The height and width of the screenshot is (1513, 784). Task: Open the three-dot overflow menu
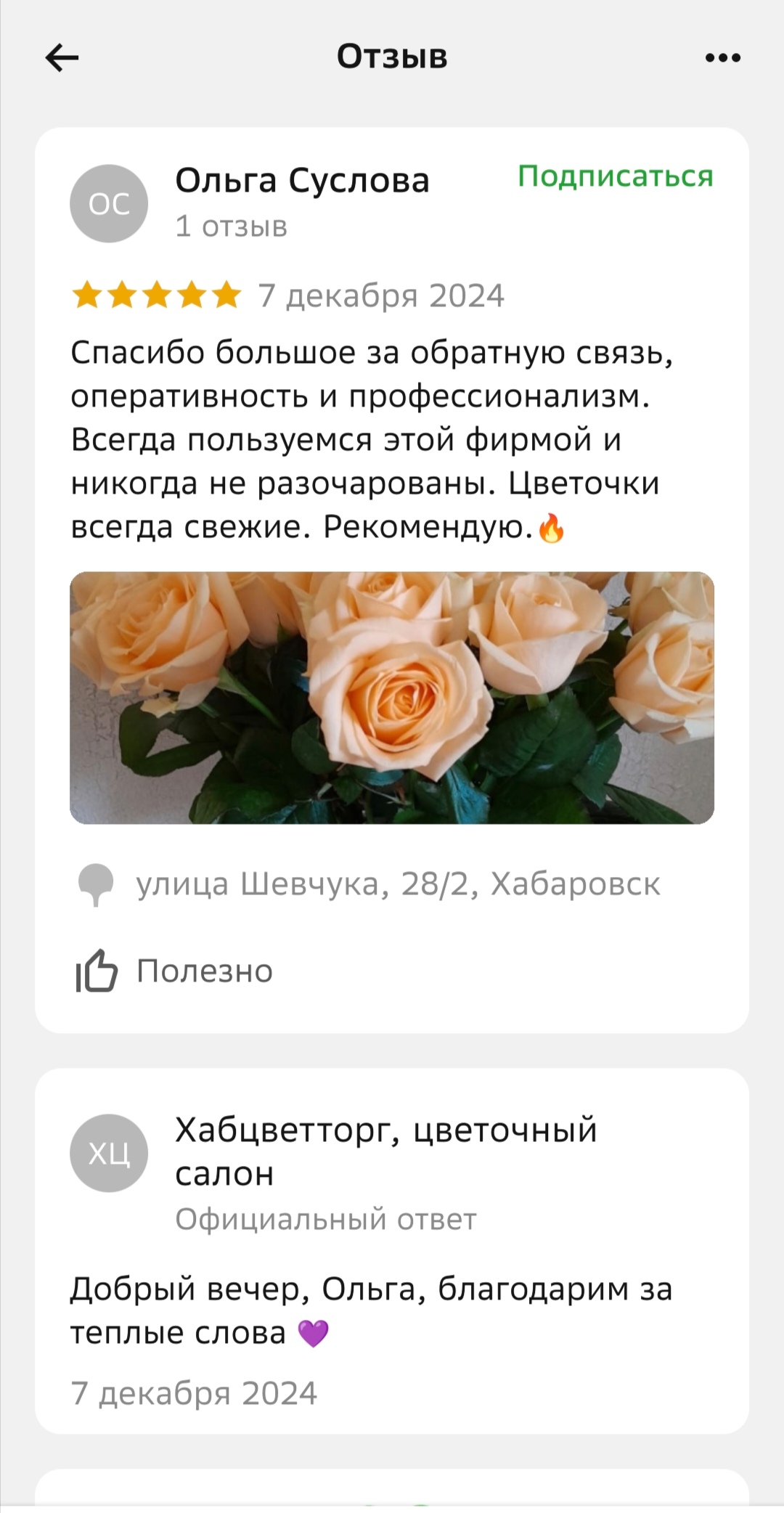pos(722,57)
